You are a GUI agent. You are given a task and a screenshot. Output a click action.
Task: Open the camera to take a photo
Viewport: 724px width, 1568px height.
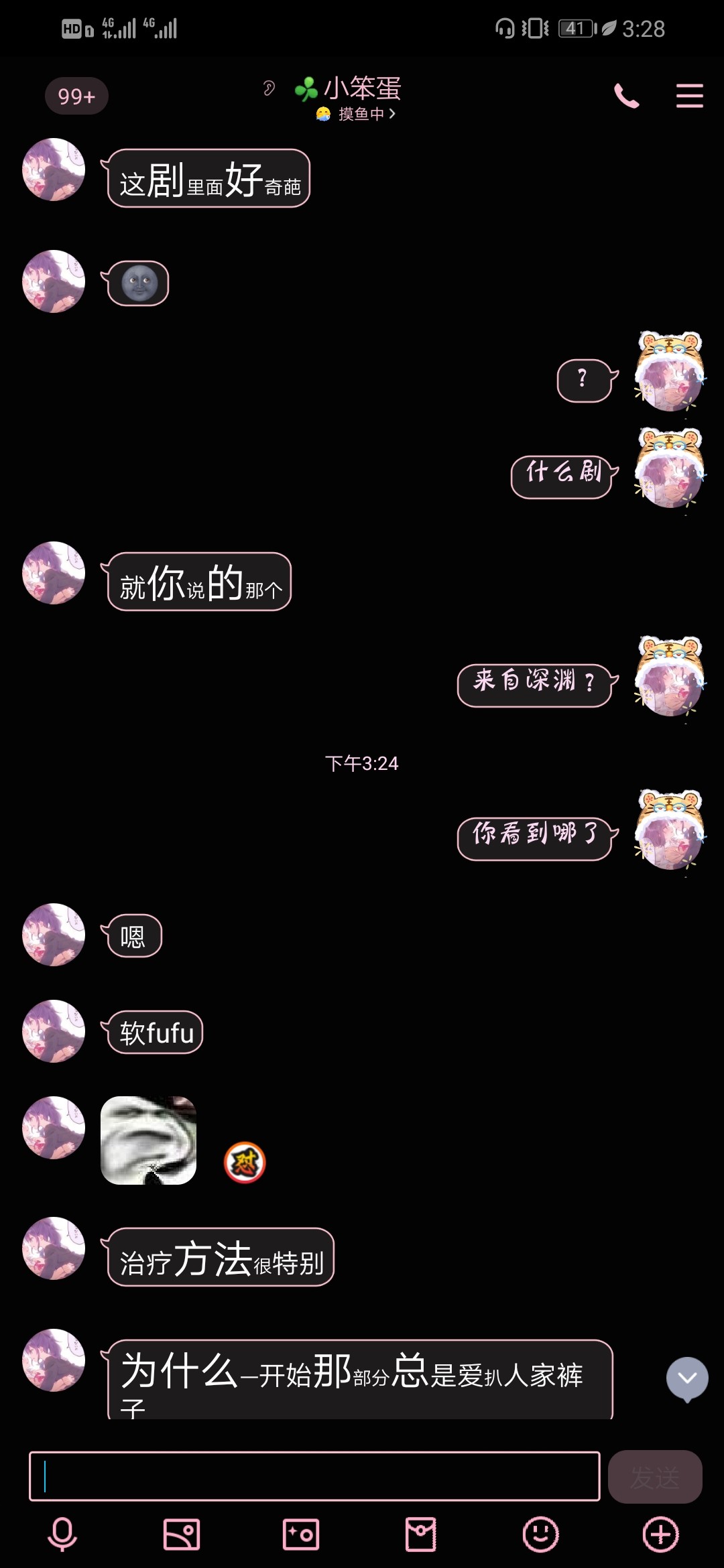[301, 1534]
